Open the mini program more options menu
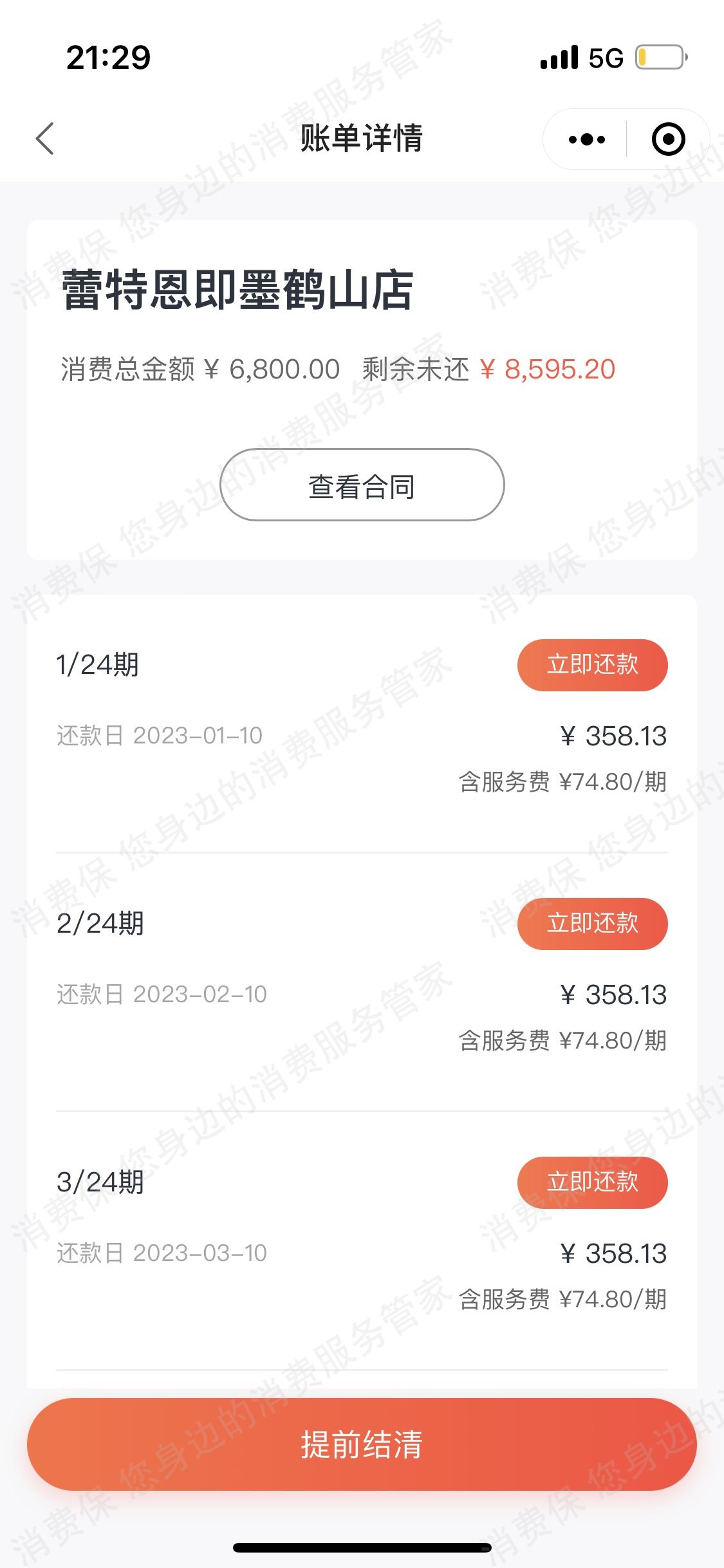724x1568 pixels. (x=586, y=140)
